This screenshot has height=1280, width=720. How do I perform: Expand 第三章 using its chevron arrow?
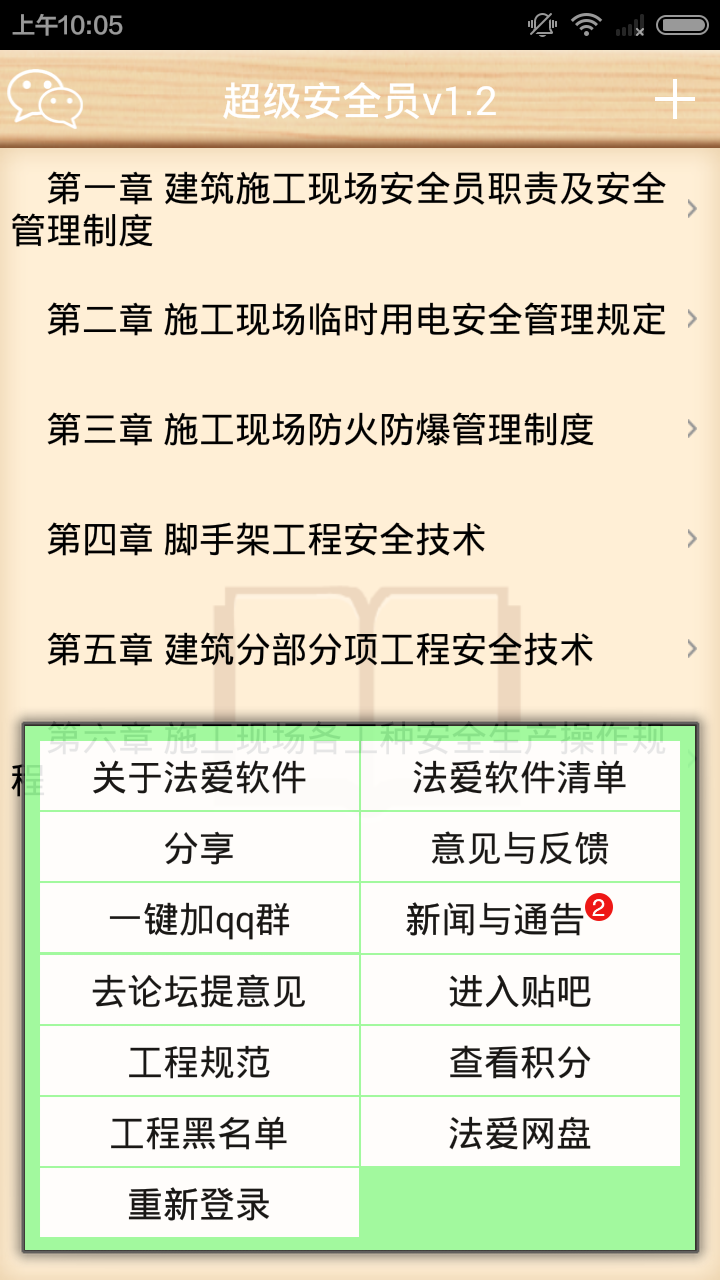tap(690, 429)
